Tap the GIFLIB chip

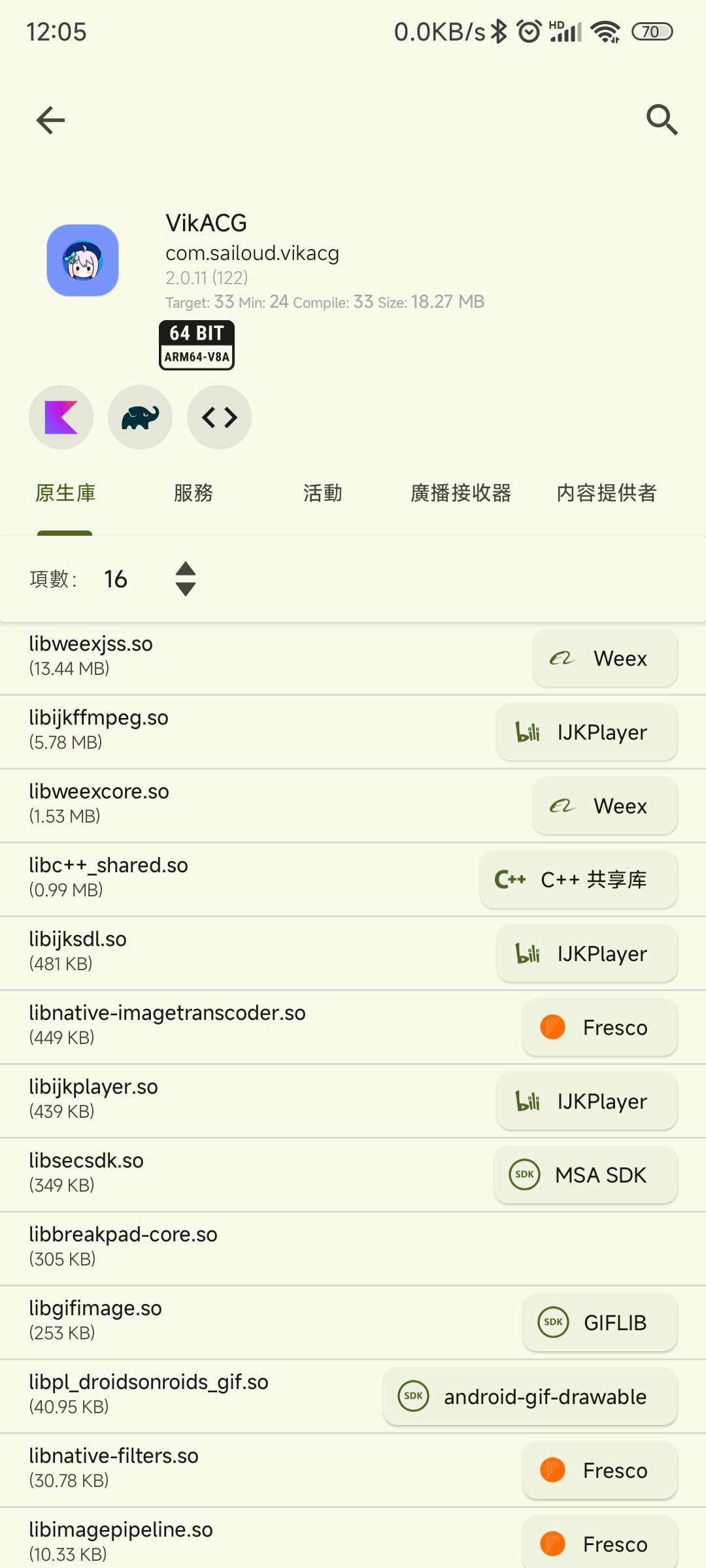point(600,1322)
